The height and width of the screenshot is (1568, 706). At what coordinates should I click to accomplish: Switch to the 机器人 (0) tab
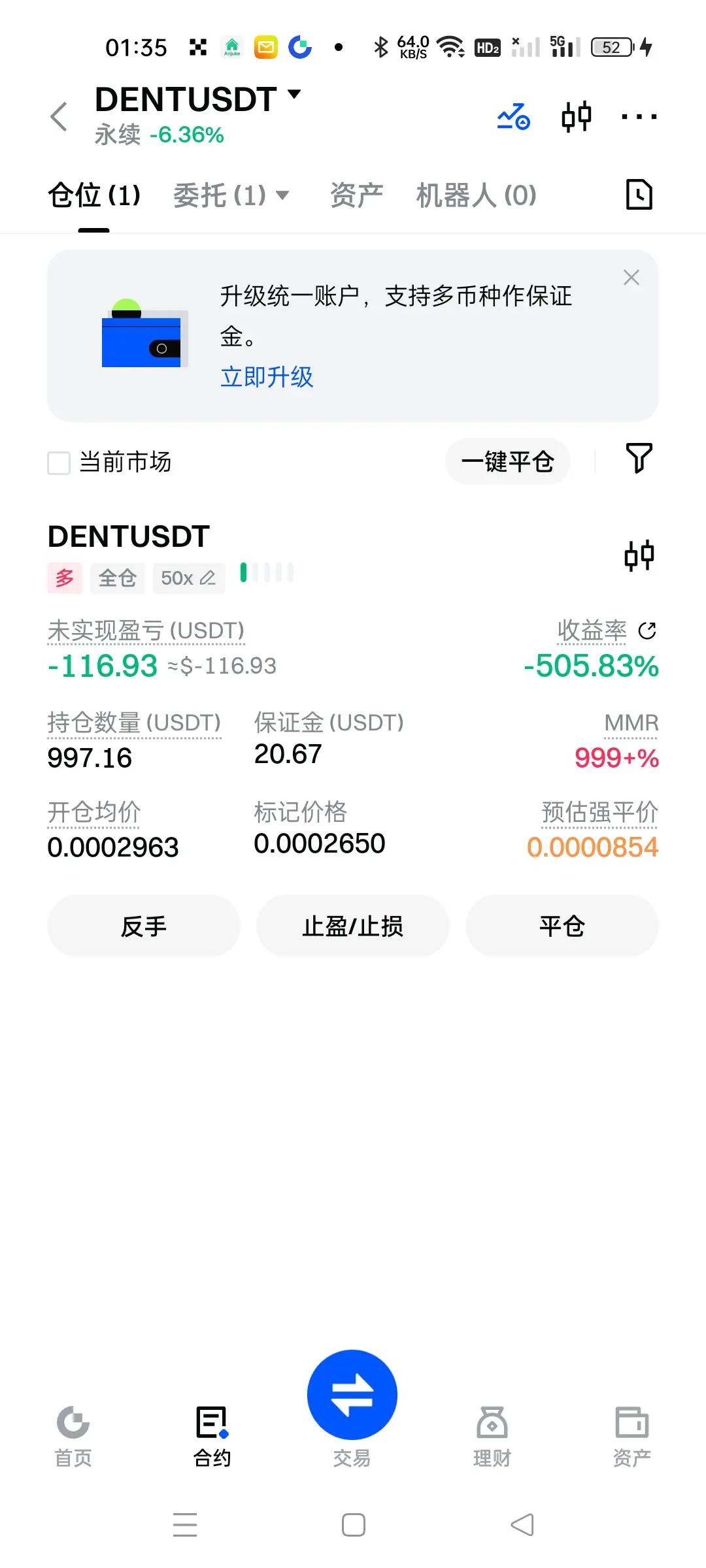point(476,195)
